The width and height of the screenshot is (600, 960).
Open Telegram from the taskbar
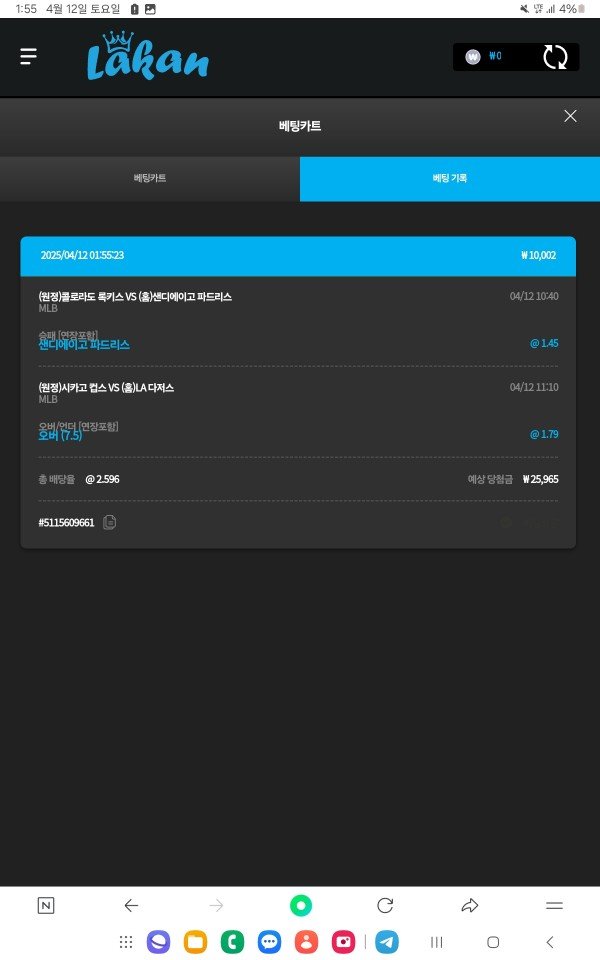[387, 941]
